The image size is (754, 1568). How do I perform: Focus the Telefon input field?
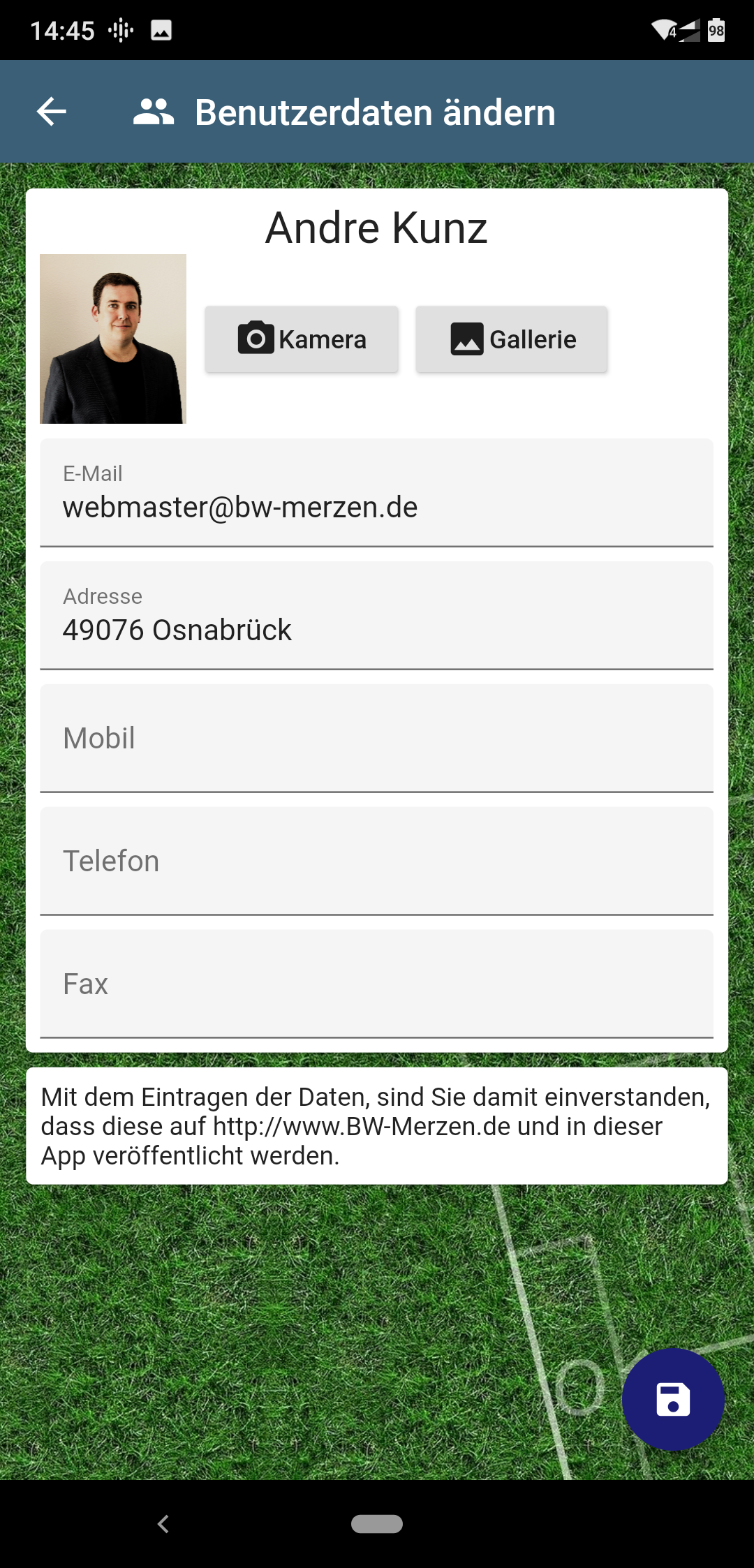point(377,861)
